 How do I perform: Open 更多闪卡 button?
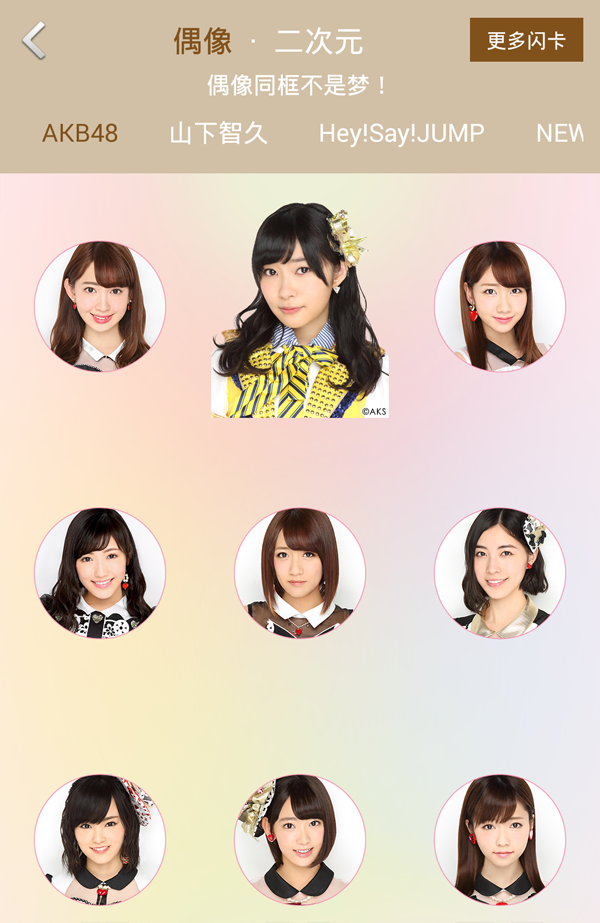(526, 41)
